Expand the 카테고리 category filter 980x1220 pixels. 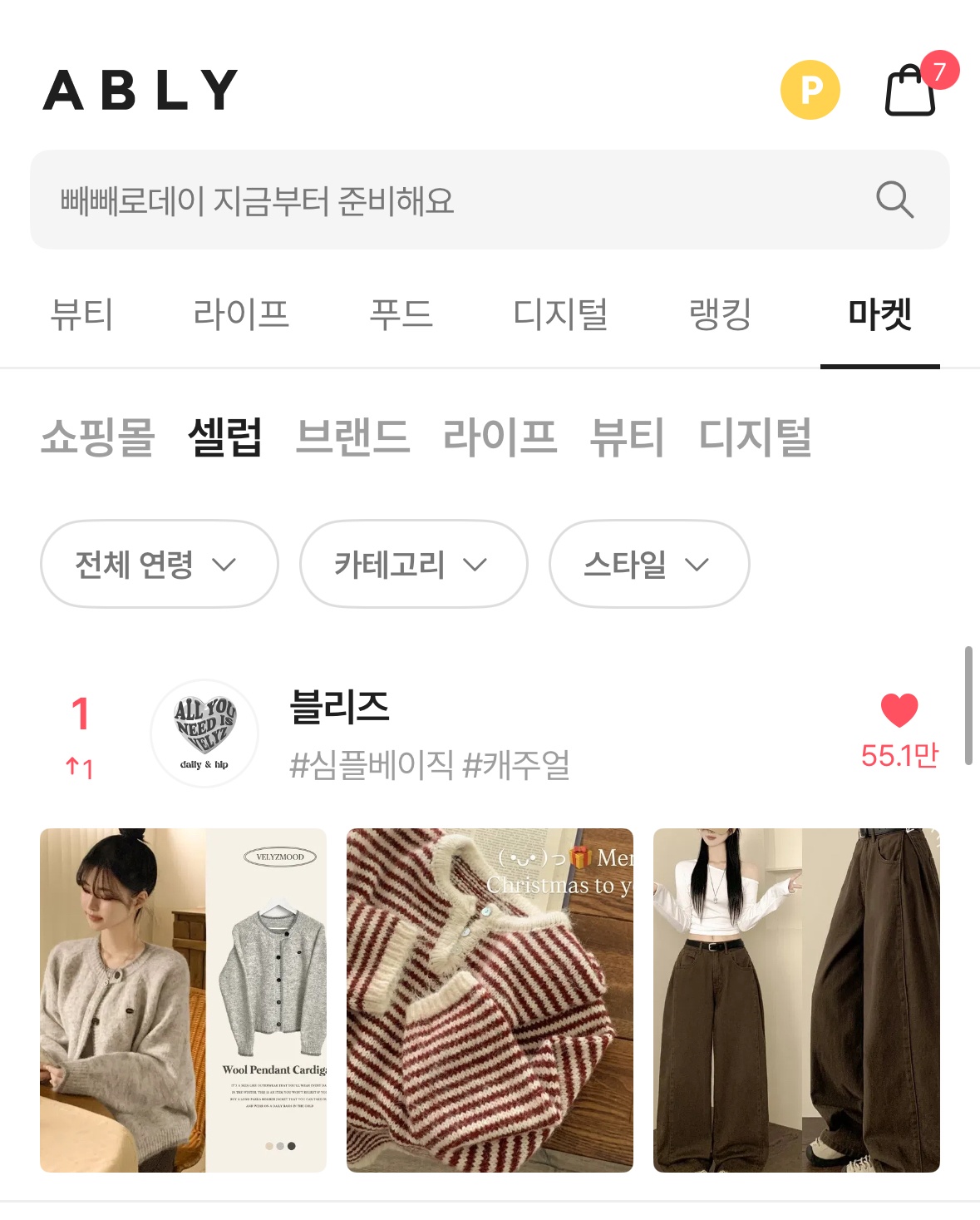click(x=412, y=564)
